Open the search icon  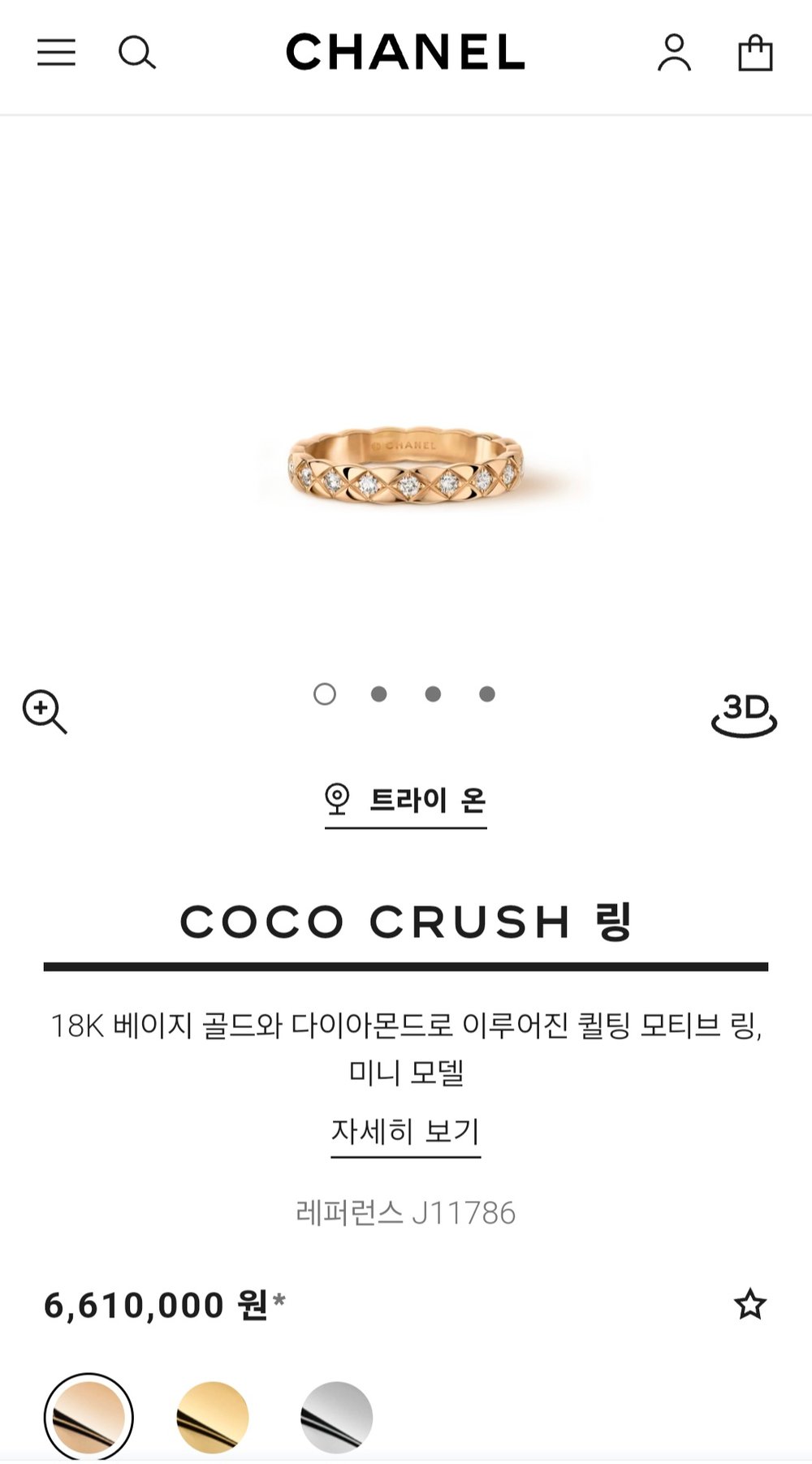[x=136, y=54]
